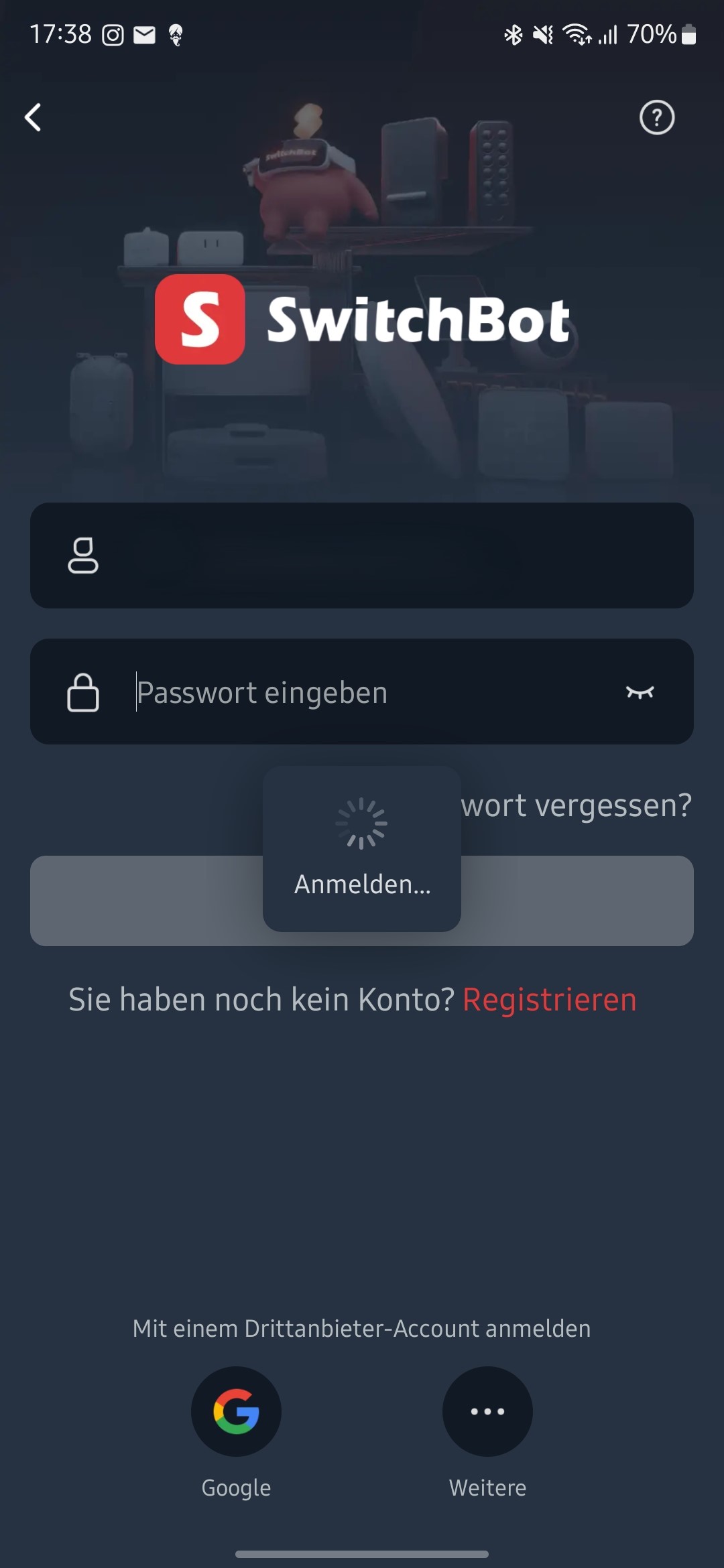Toggle password visibility with the eye icon
Viewport: 724px width, 1568px height.
[x=640, y=692]
